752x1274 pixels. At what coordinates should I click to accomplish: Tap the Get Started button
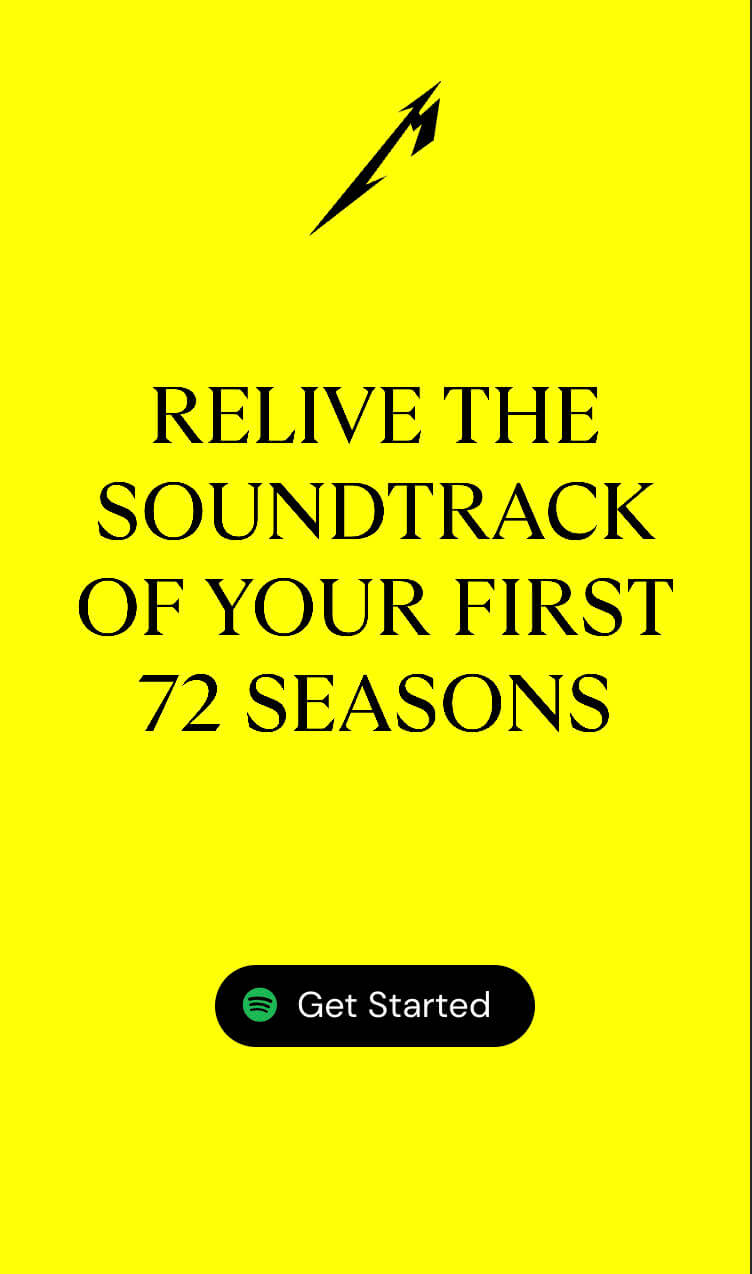(375, 1005)
